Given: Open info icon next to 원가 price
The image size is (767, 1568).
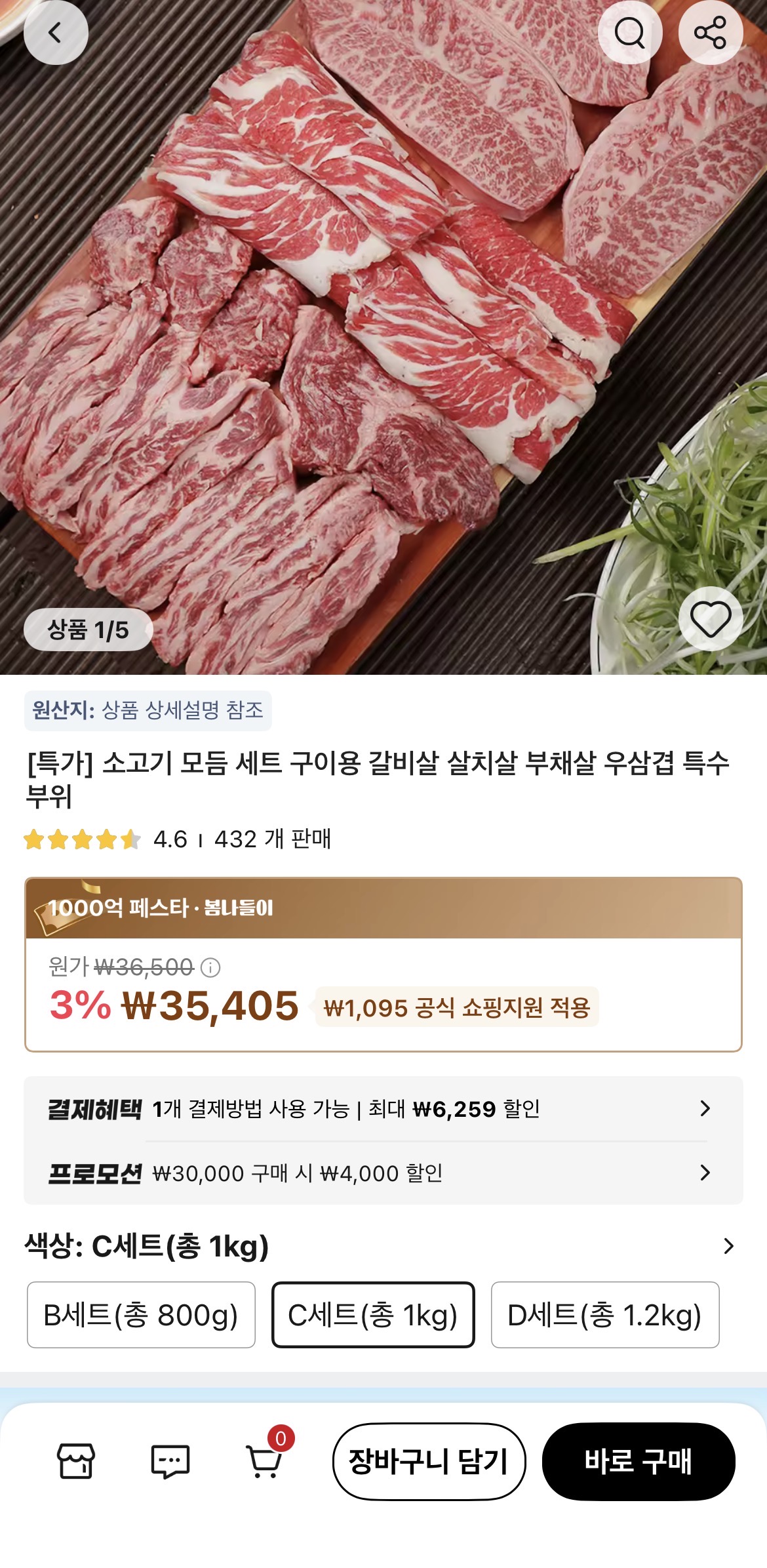Looking at the screenshot, I should pyautogui.click(x=210, y=967).
